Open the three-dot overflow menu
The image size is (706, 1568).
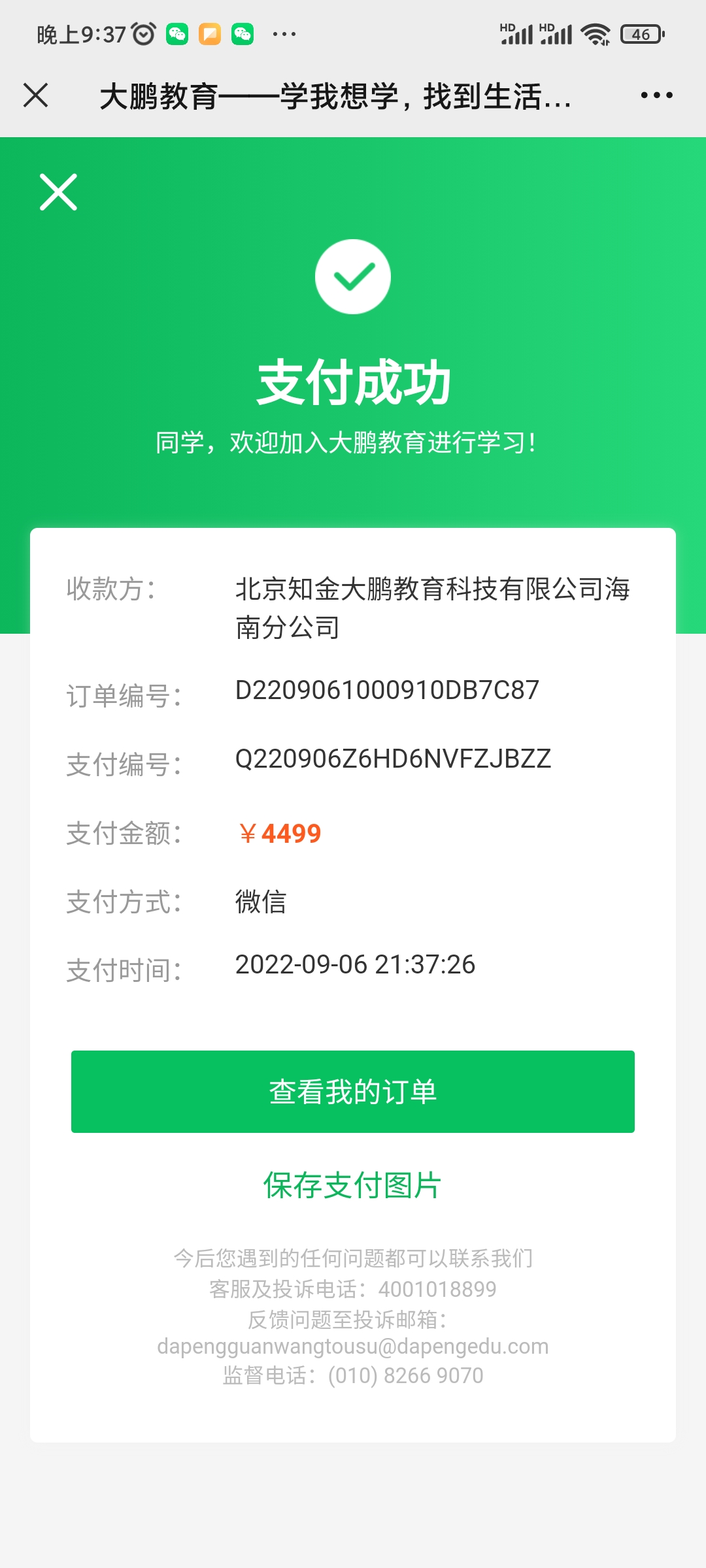[656, 95]
